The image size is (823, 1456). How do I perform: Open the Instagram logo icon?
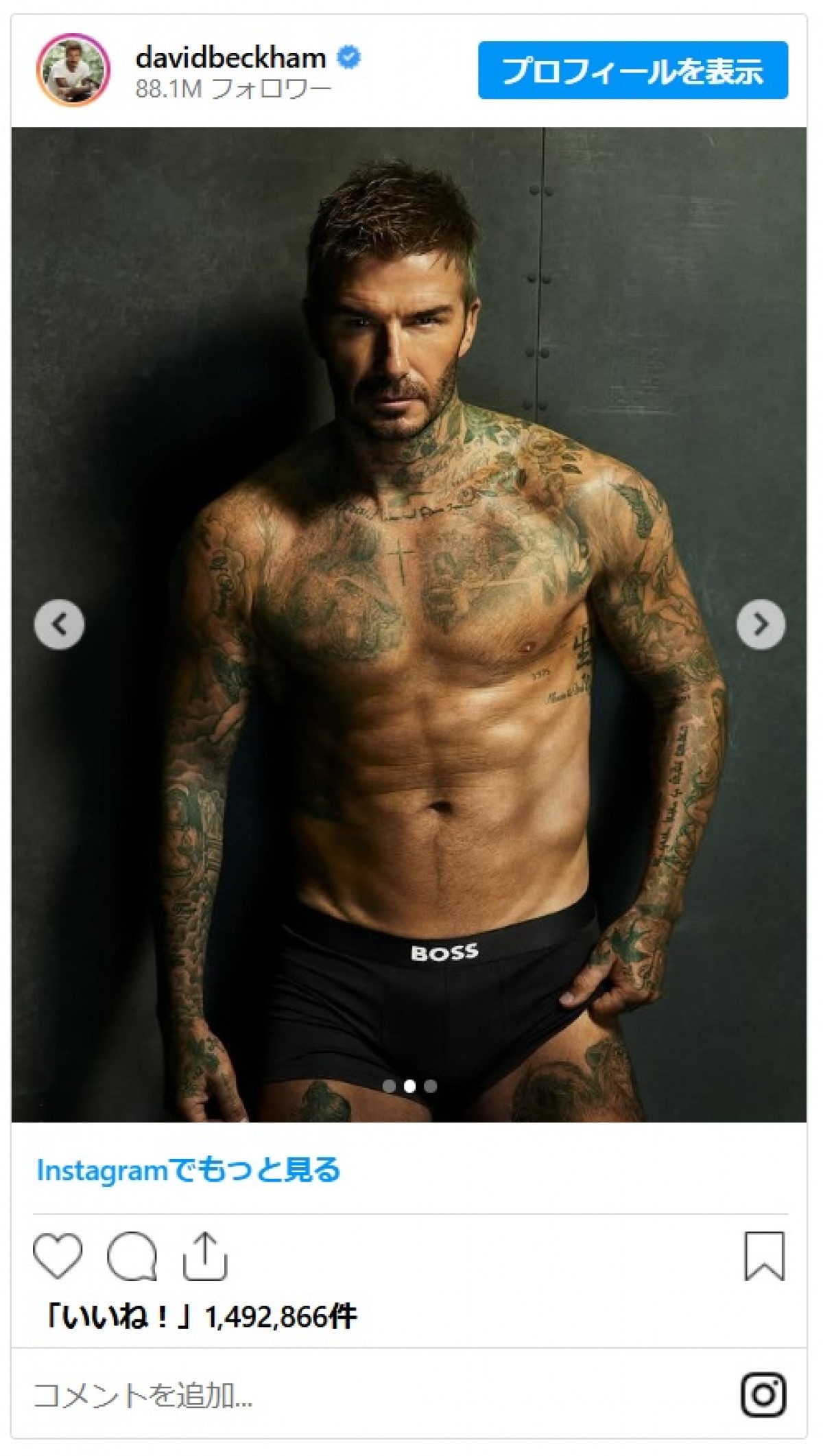(763, 1395)
